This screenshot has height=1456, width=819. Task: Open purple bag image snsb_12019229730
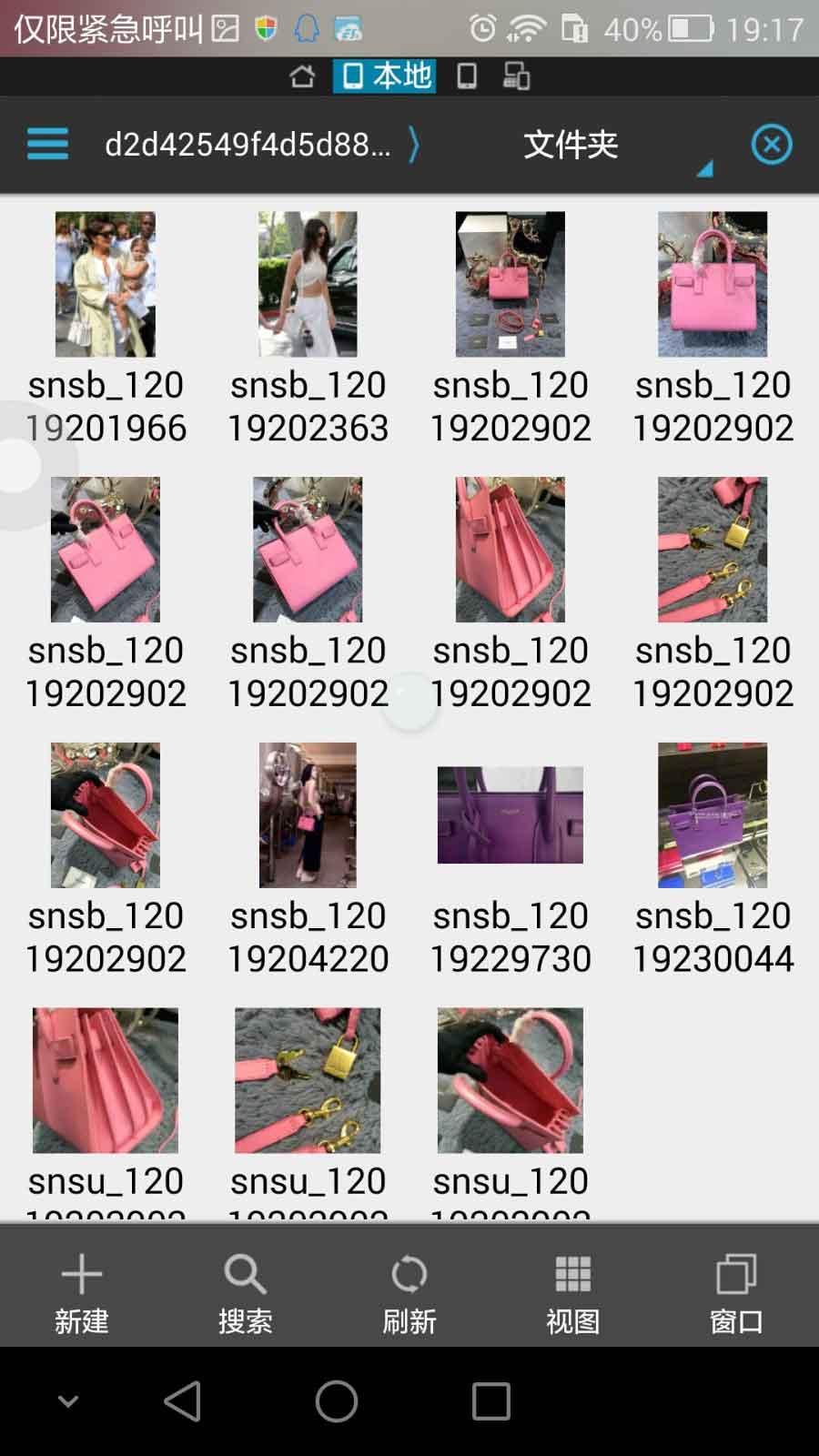coord(510,815)
